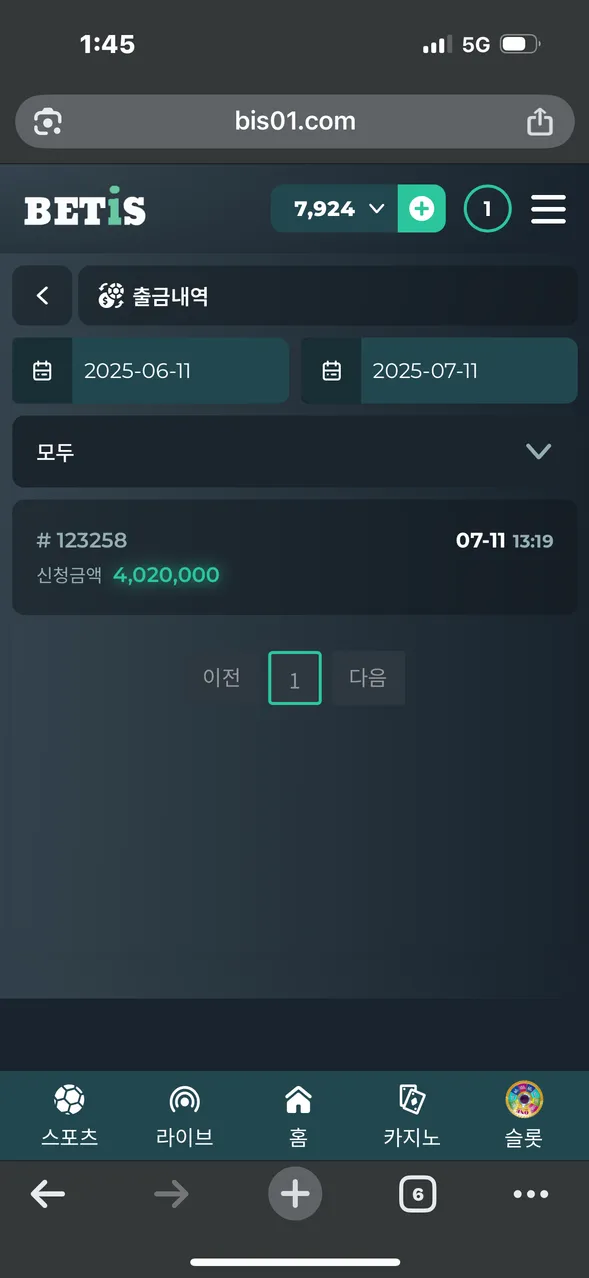The height and width of the screenshot is (1278, 589).
Task: Expand the 모두 filter dropdown
Action: click(x=294, y=452)
